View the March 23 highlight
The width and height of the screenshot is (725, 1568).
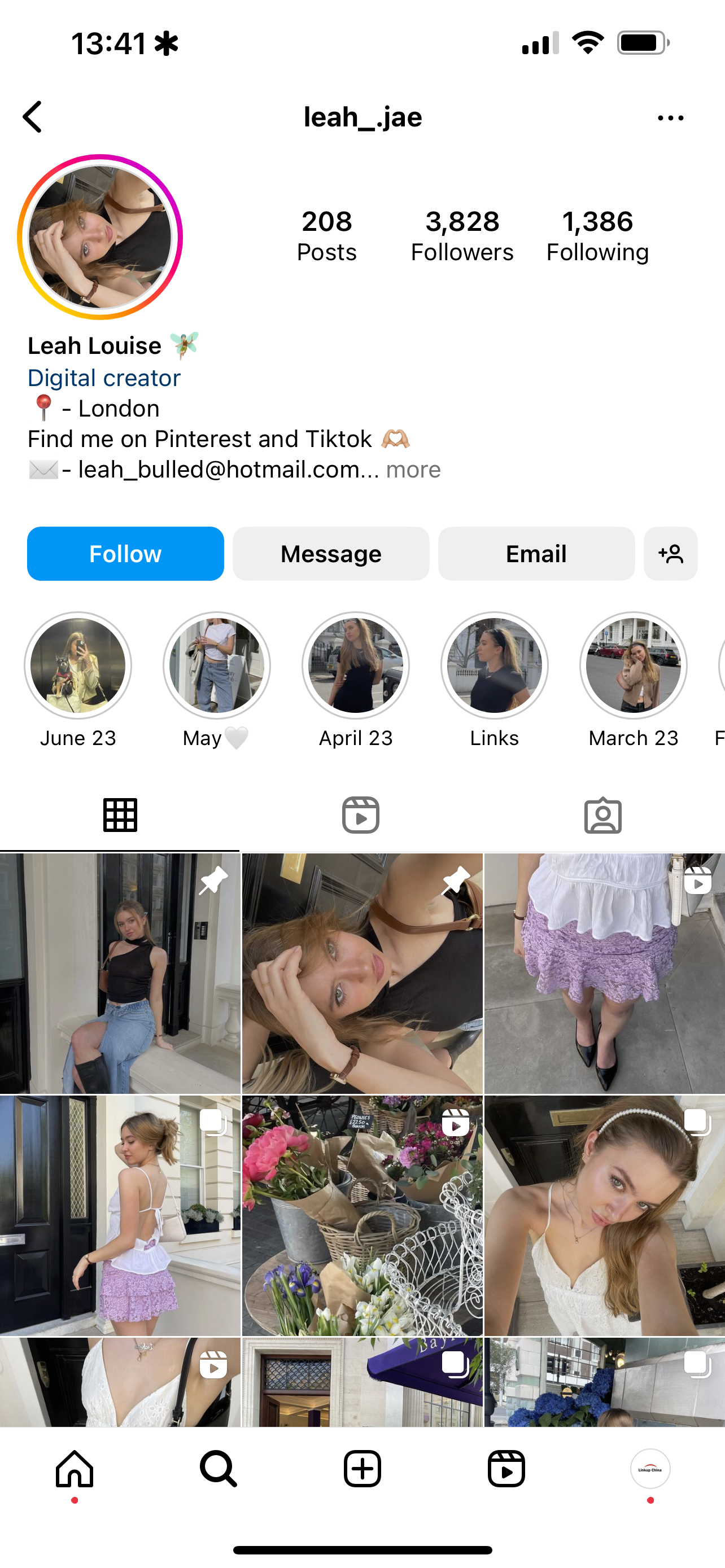(x=633, y=666)
